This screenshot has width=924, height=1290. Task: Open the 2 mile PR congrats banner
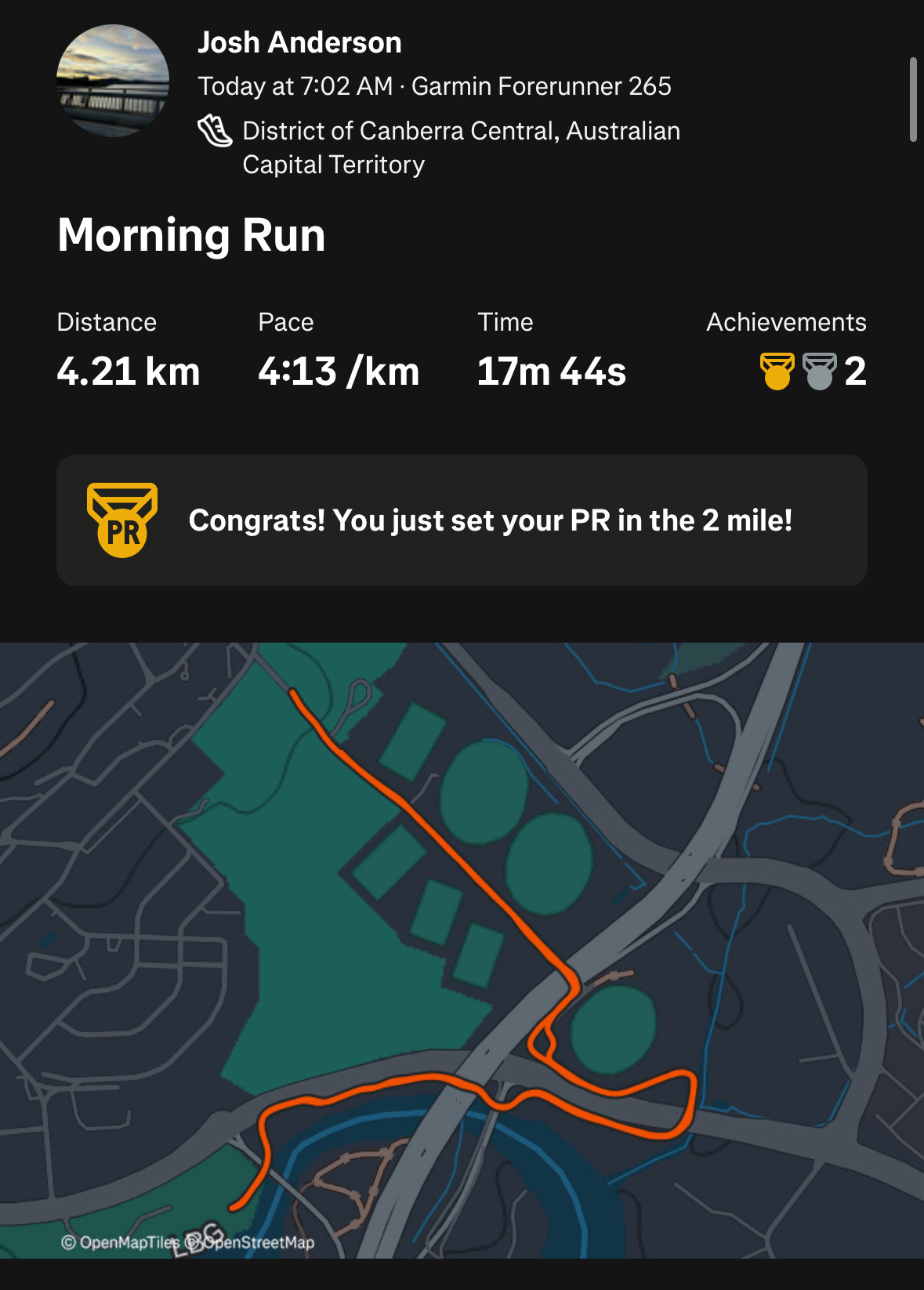pyautogui.click(x=462, y=520)
